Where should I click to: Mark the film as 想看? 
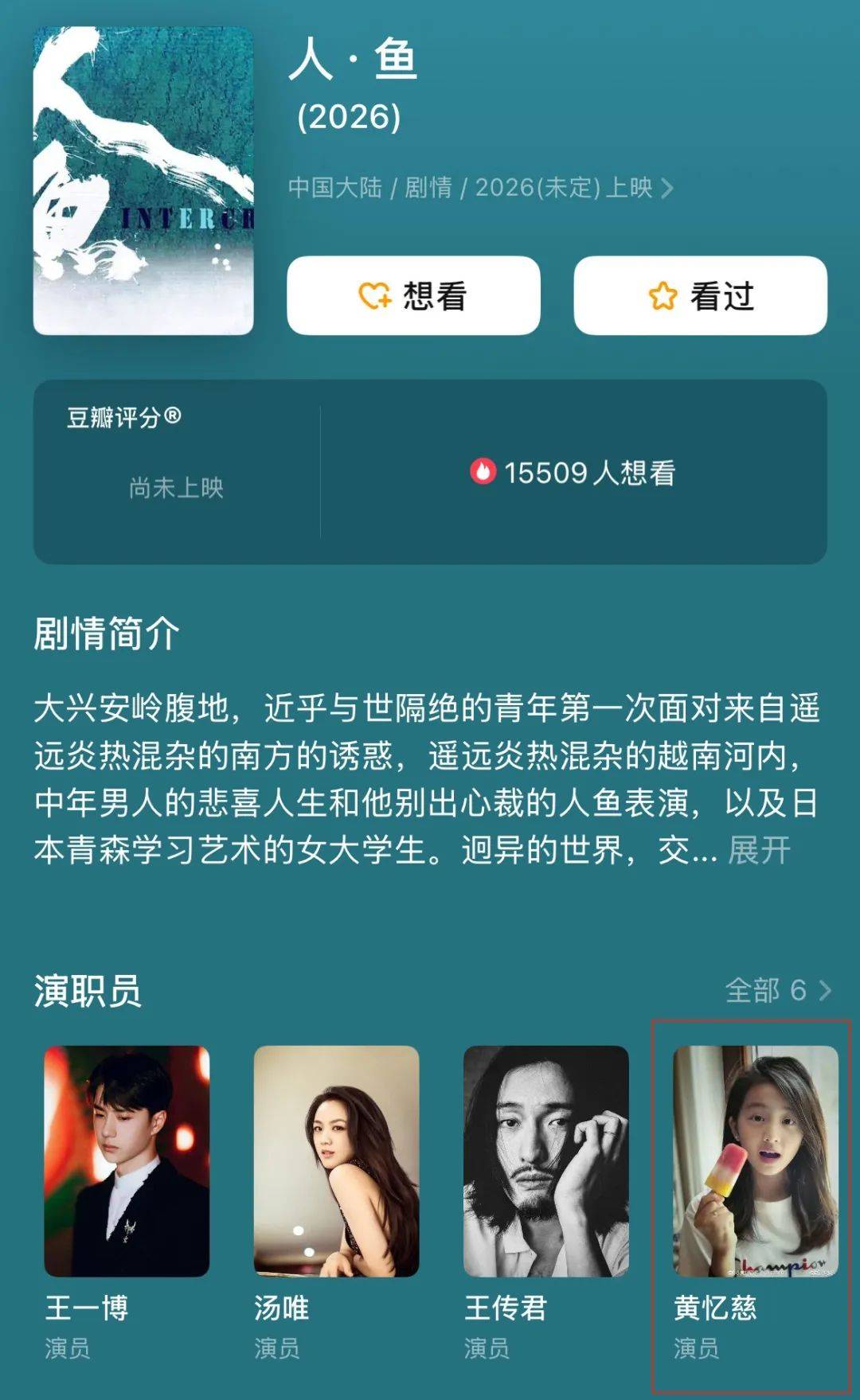click(413, 296)
